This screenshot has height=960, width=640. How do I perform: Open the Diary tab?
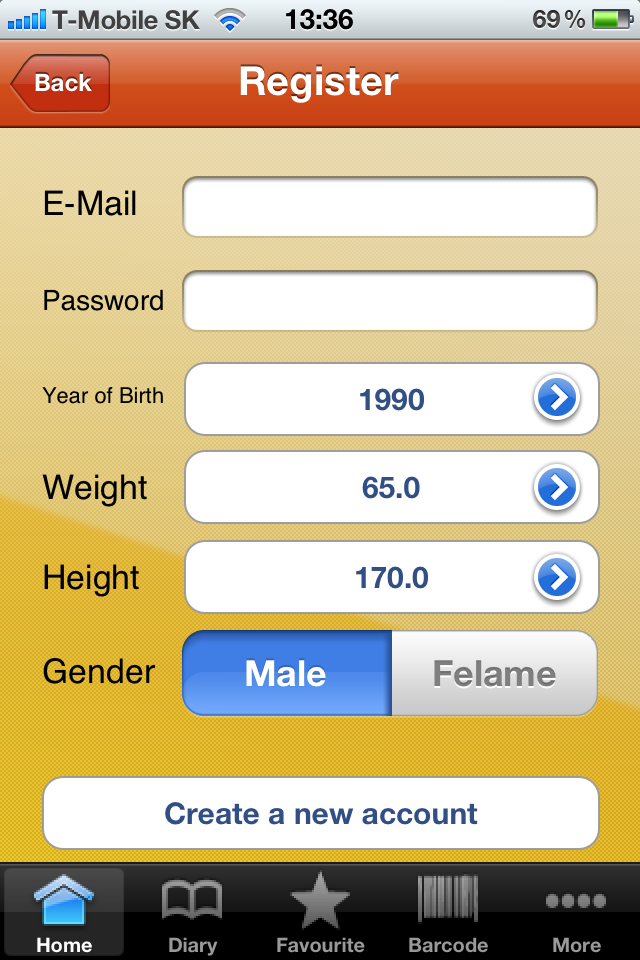[x=192, y=912]
